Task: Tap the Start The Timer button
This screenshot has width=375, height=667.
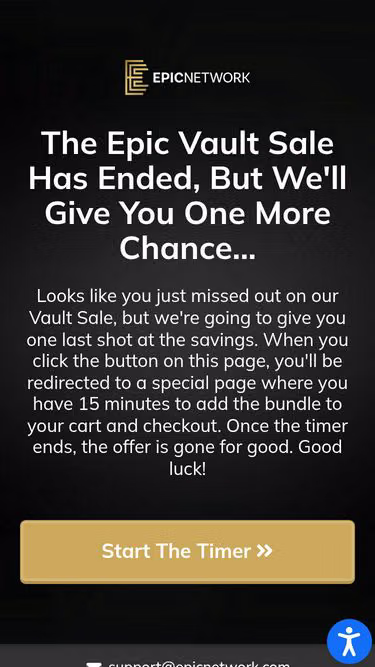Action: pyautogui.click(x=187, y=552)
